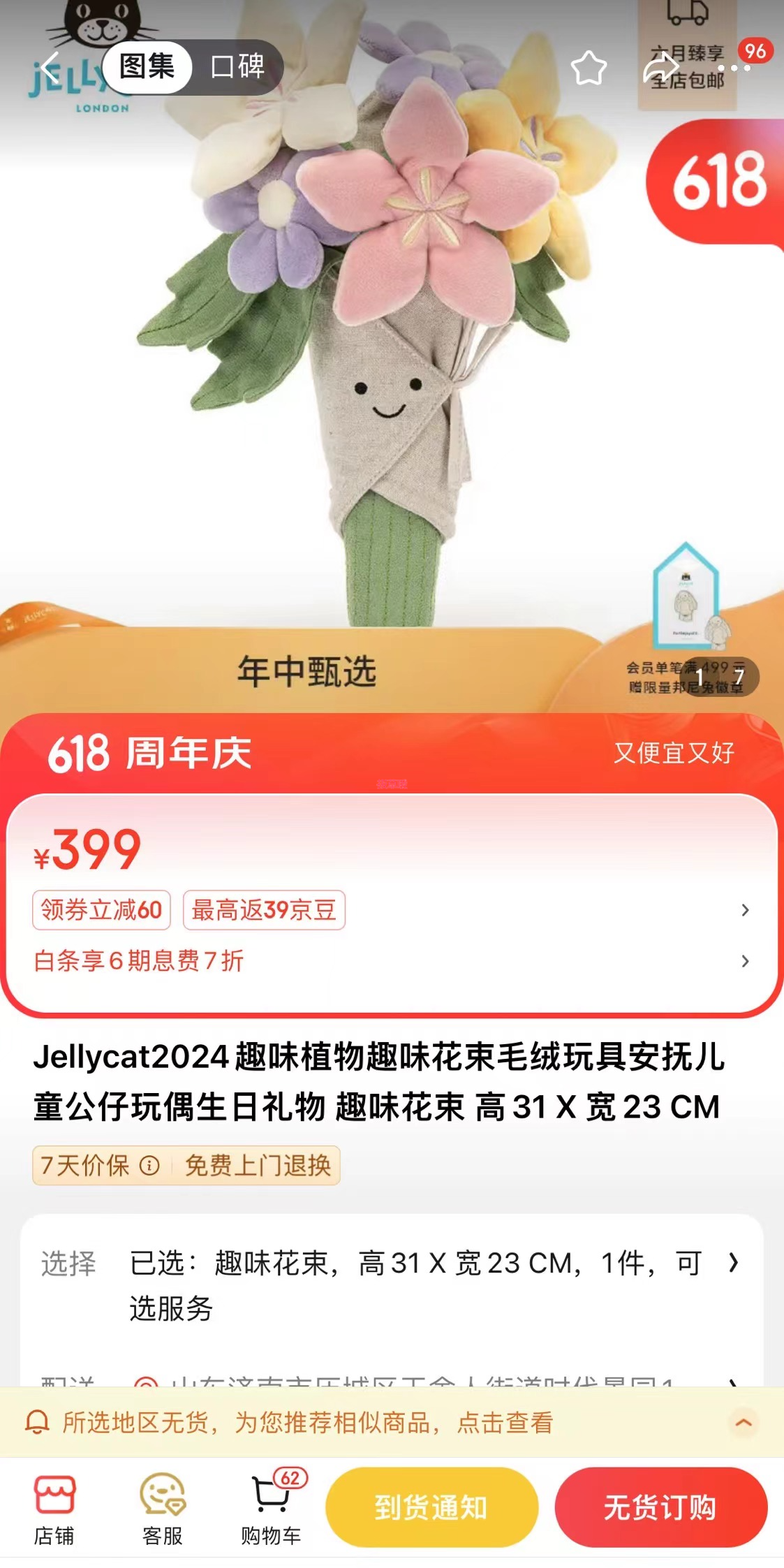784x1568 pixels.
Task: Go back to the previous page
Action: [x=50, y=68]
